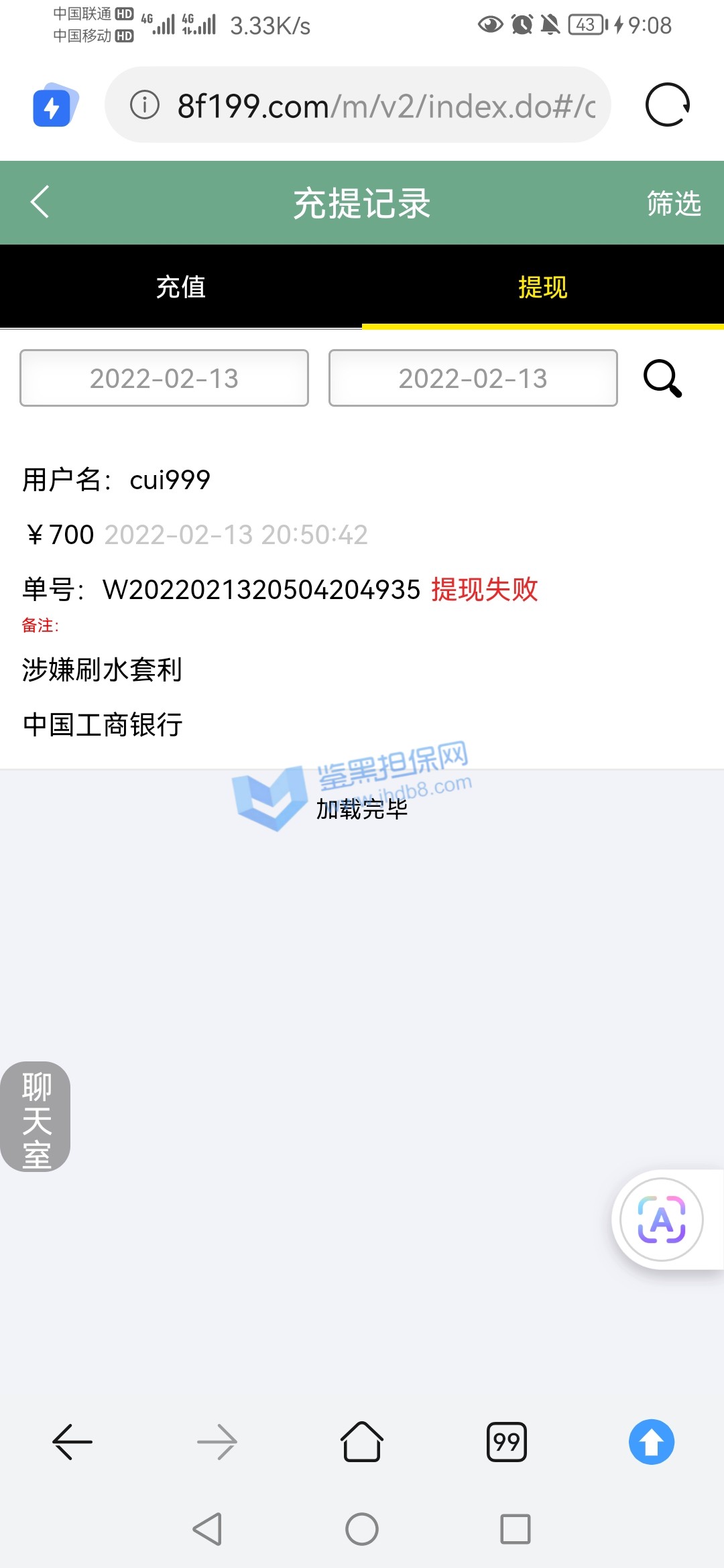
Task: Select the 提现 tab
Action: tap(542, 287)
